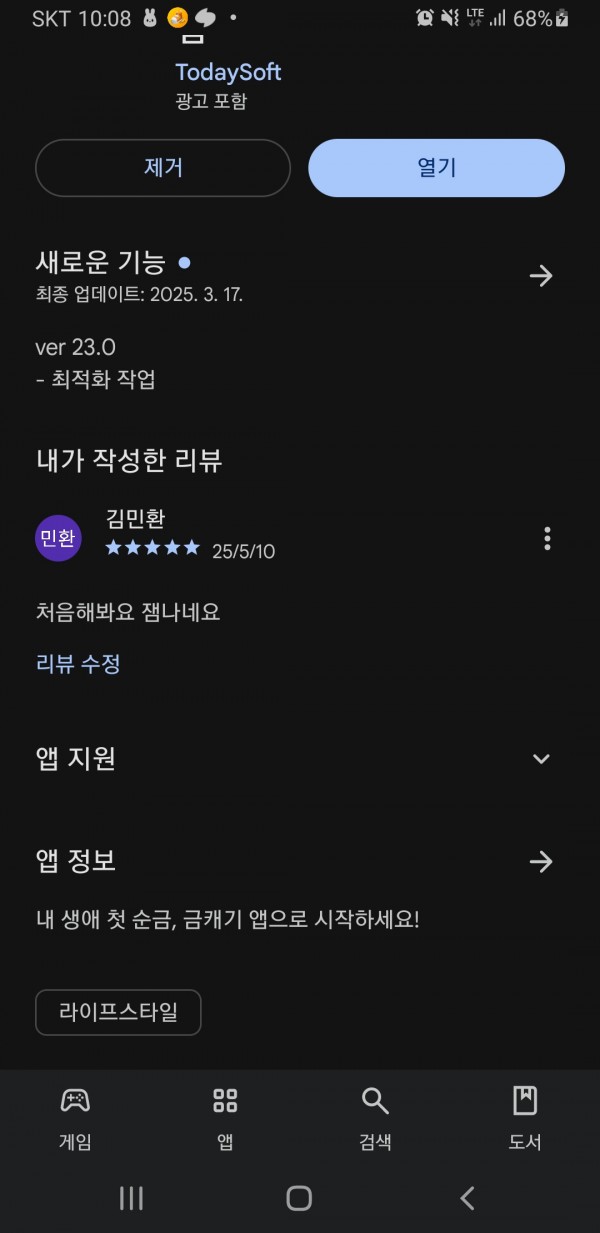Open the TodaySoft developer link
Viewport: 600px width, 1233px height.
click(x=228, y=72)
